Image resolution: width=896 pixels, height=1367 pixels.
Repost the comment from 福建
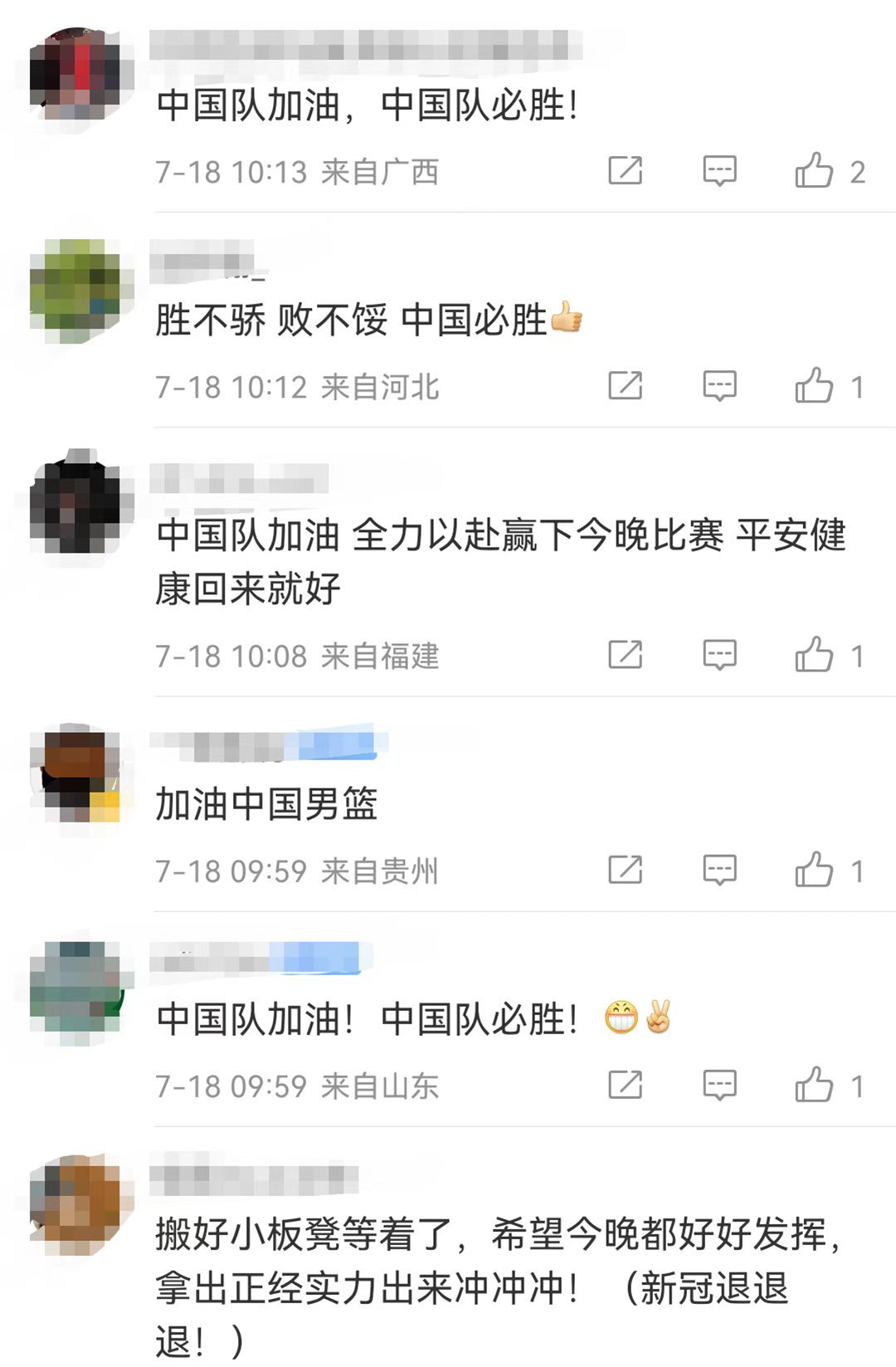(x=625, y=655)
